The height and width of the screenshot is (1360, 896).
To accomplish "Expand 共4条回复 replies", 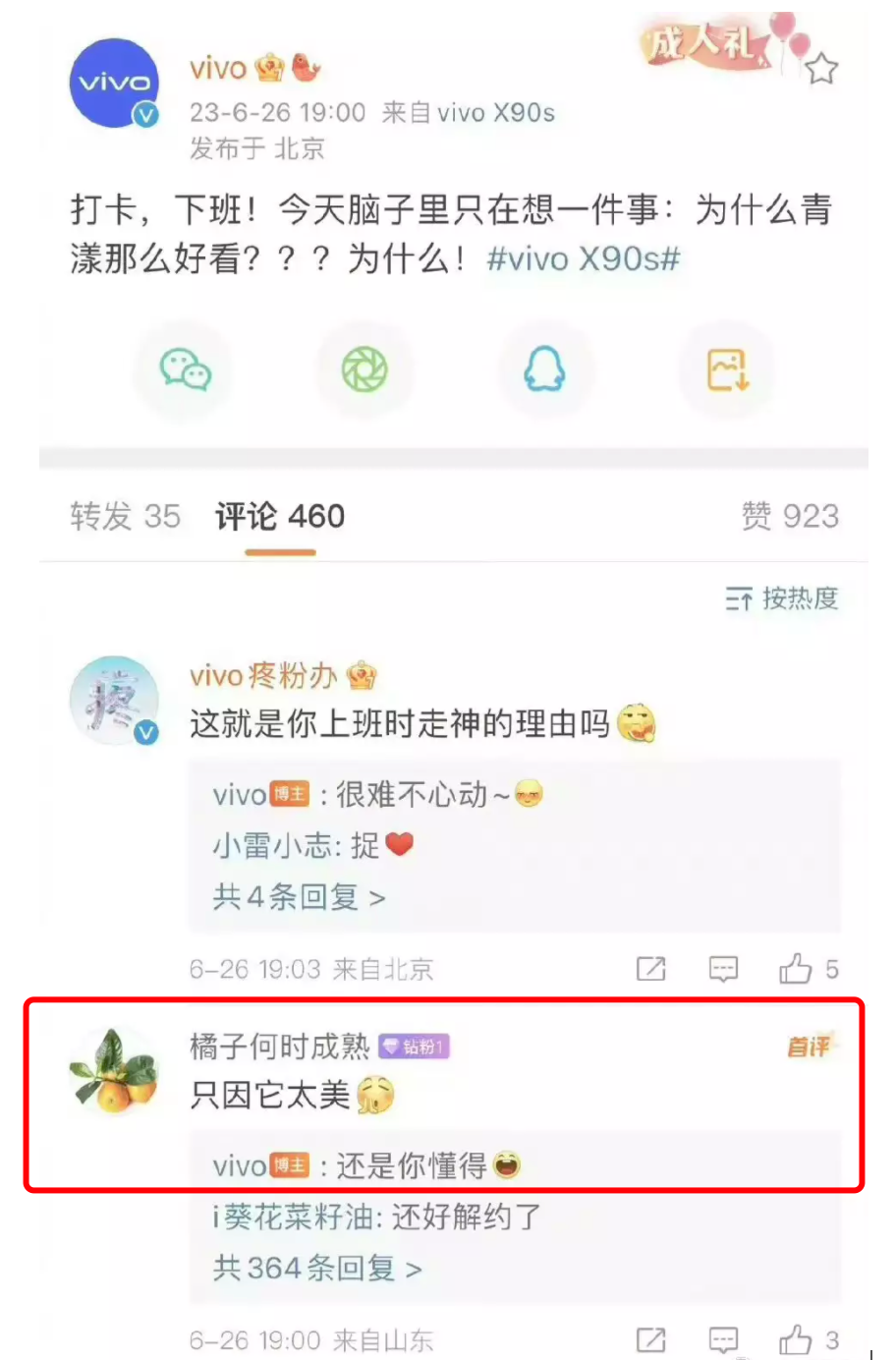I will [299, 897].
